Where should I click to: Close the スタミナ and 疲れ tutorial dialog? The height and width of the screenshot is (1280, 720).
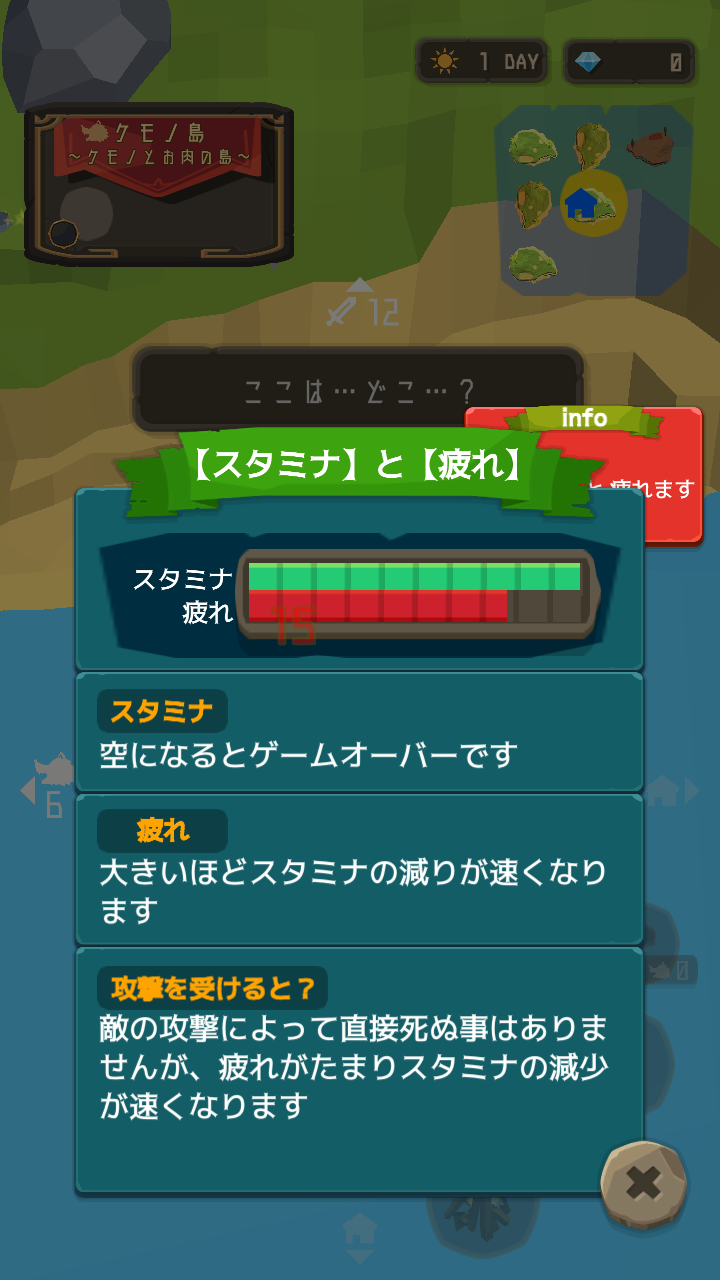point(643,1185)
